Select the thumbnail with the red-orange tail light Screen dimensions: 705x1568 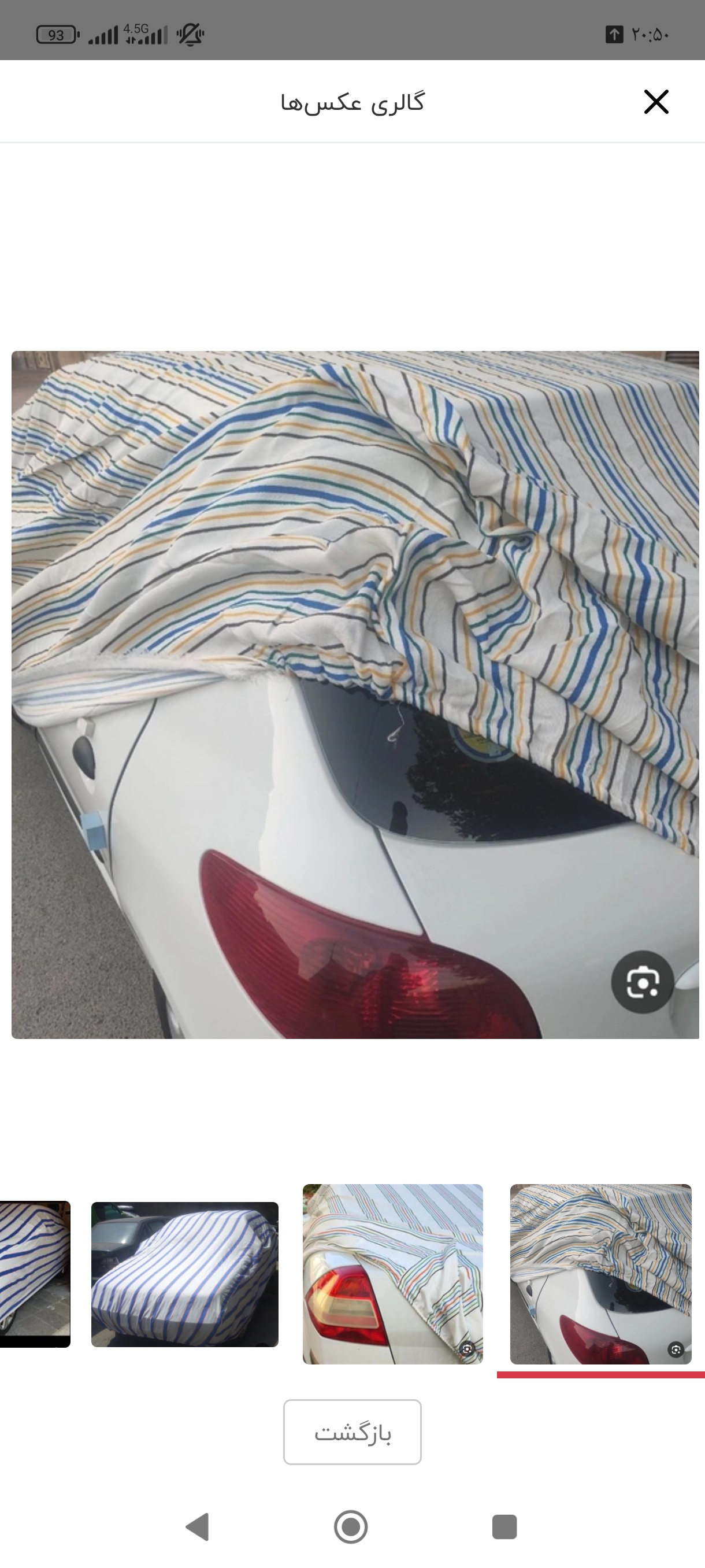(x=392, y=1273)
